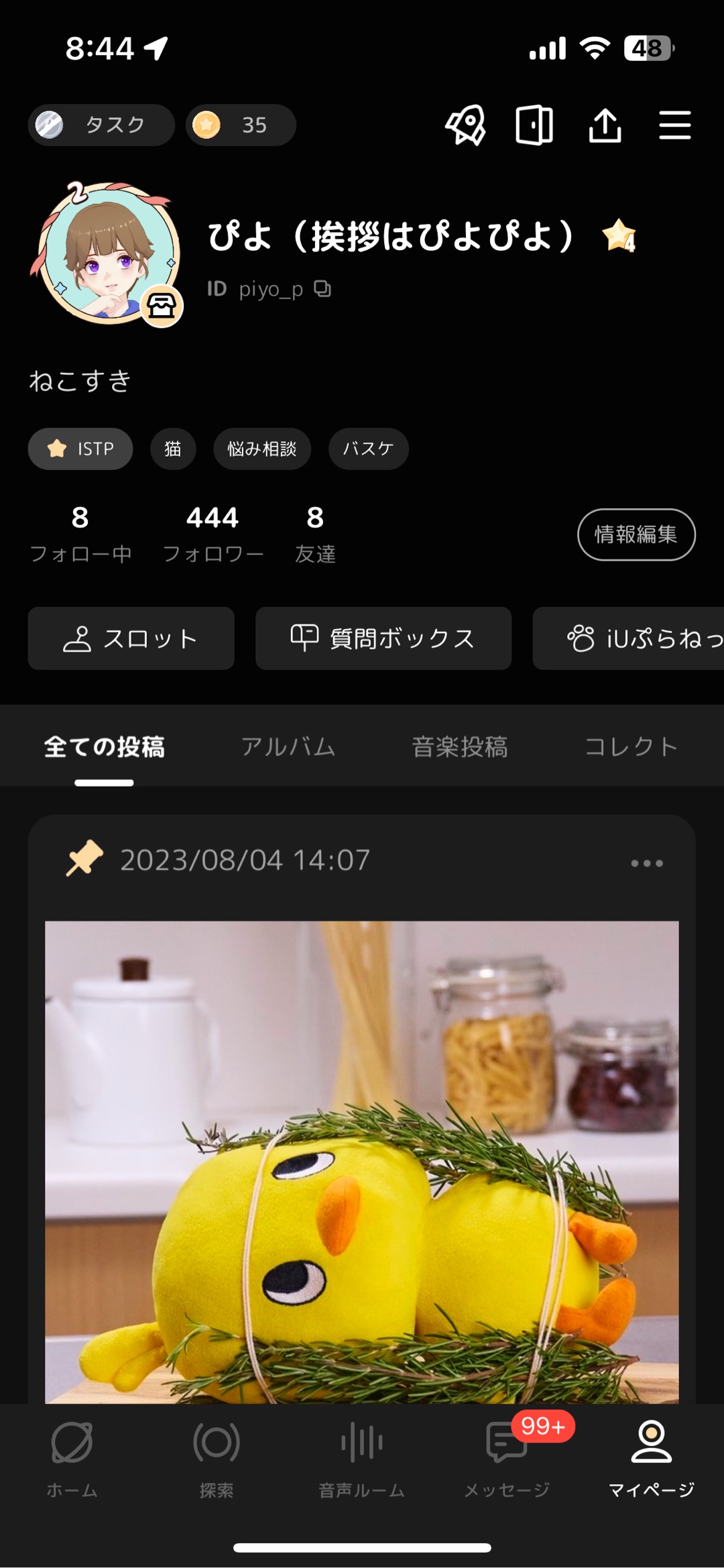The width and height of the screenshot is (724, 1568).
Task: Open the hamburger menu
Action: click(674, 125)
